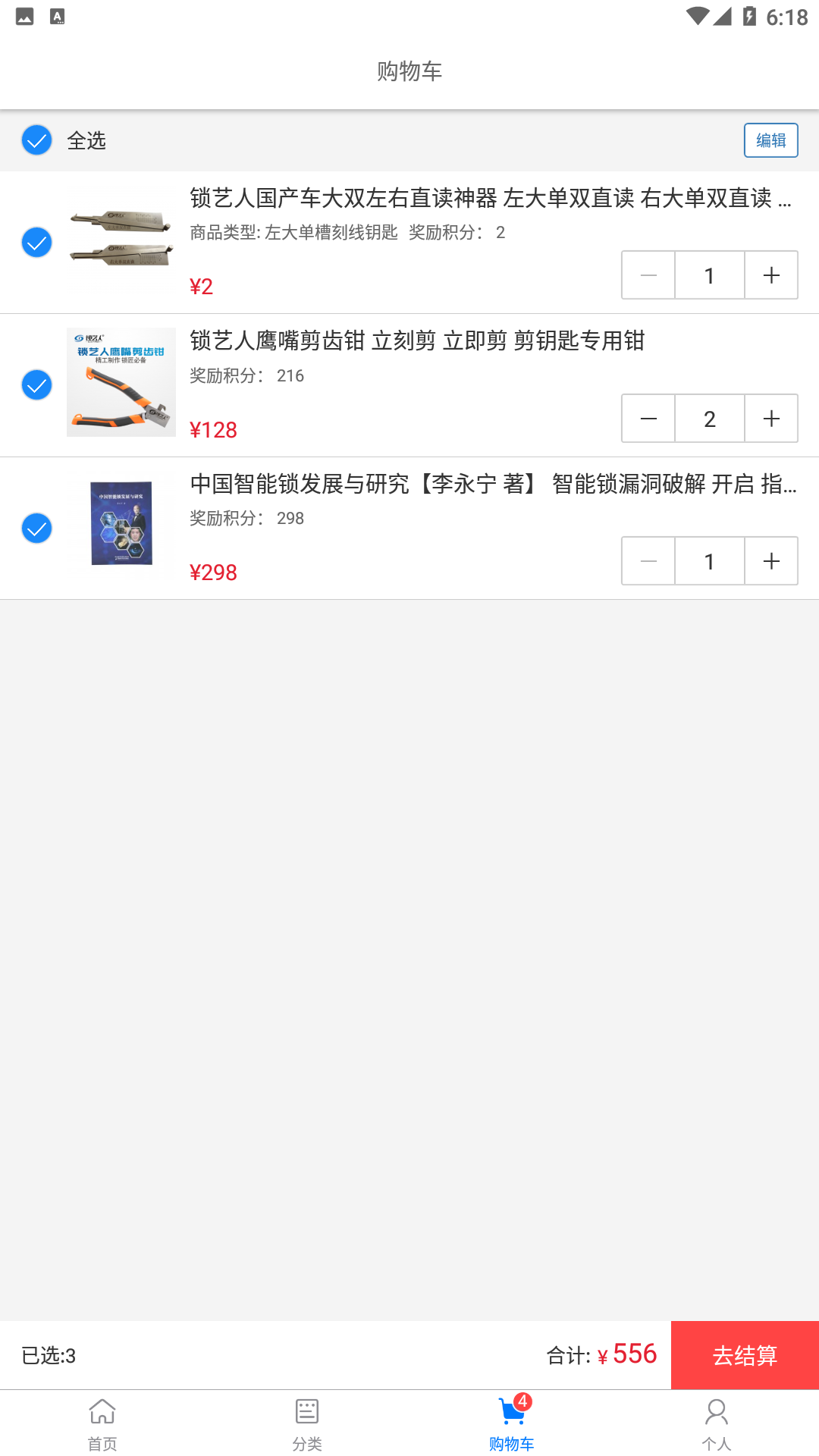This screenshot has width=819, height=1456.
Task: Uncheck the key blank item's selection circle
Action: coord(36,243)
